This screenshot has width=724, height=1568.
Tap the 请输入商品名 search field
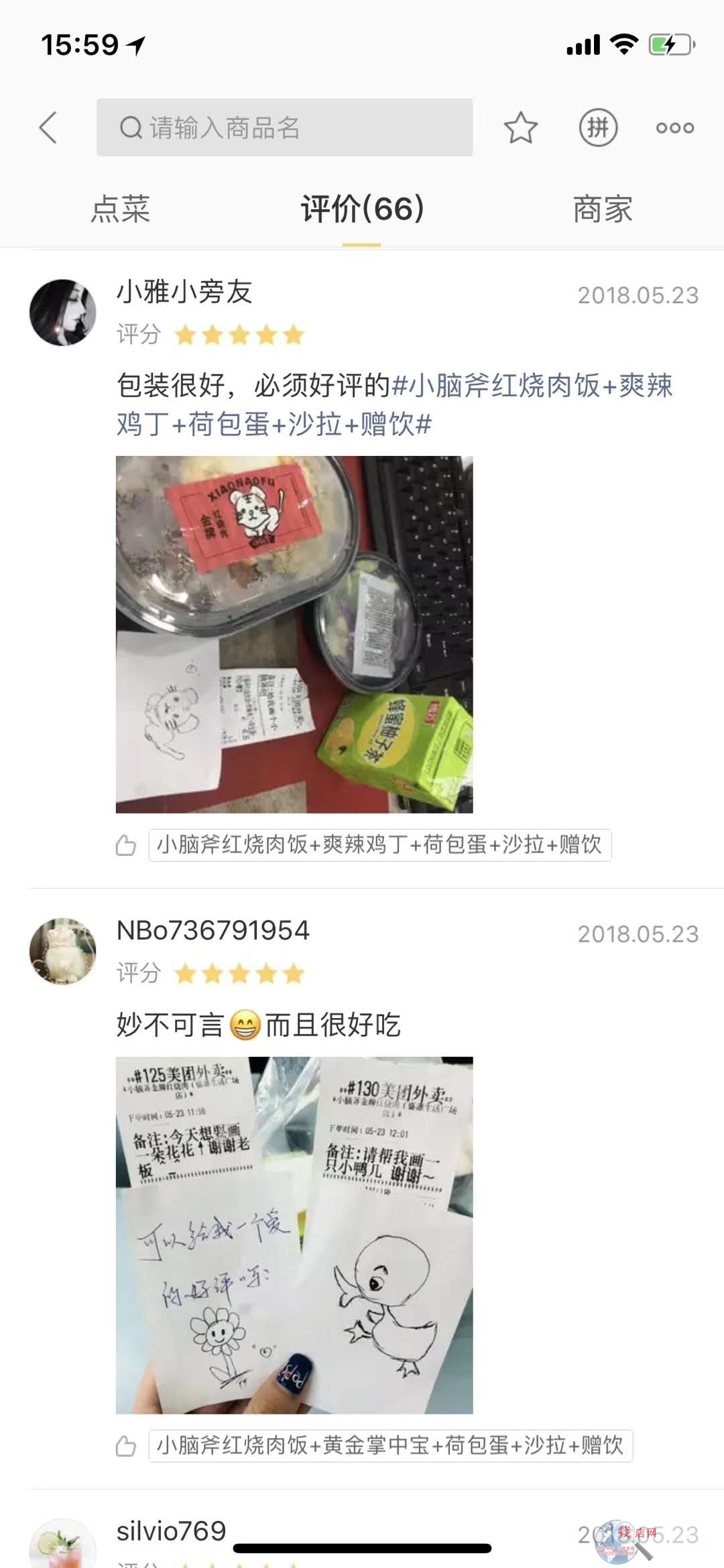(284, 127)
